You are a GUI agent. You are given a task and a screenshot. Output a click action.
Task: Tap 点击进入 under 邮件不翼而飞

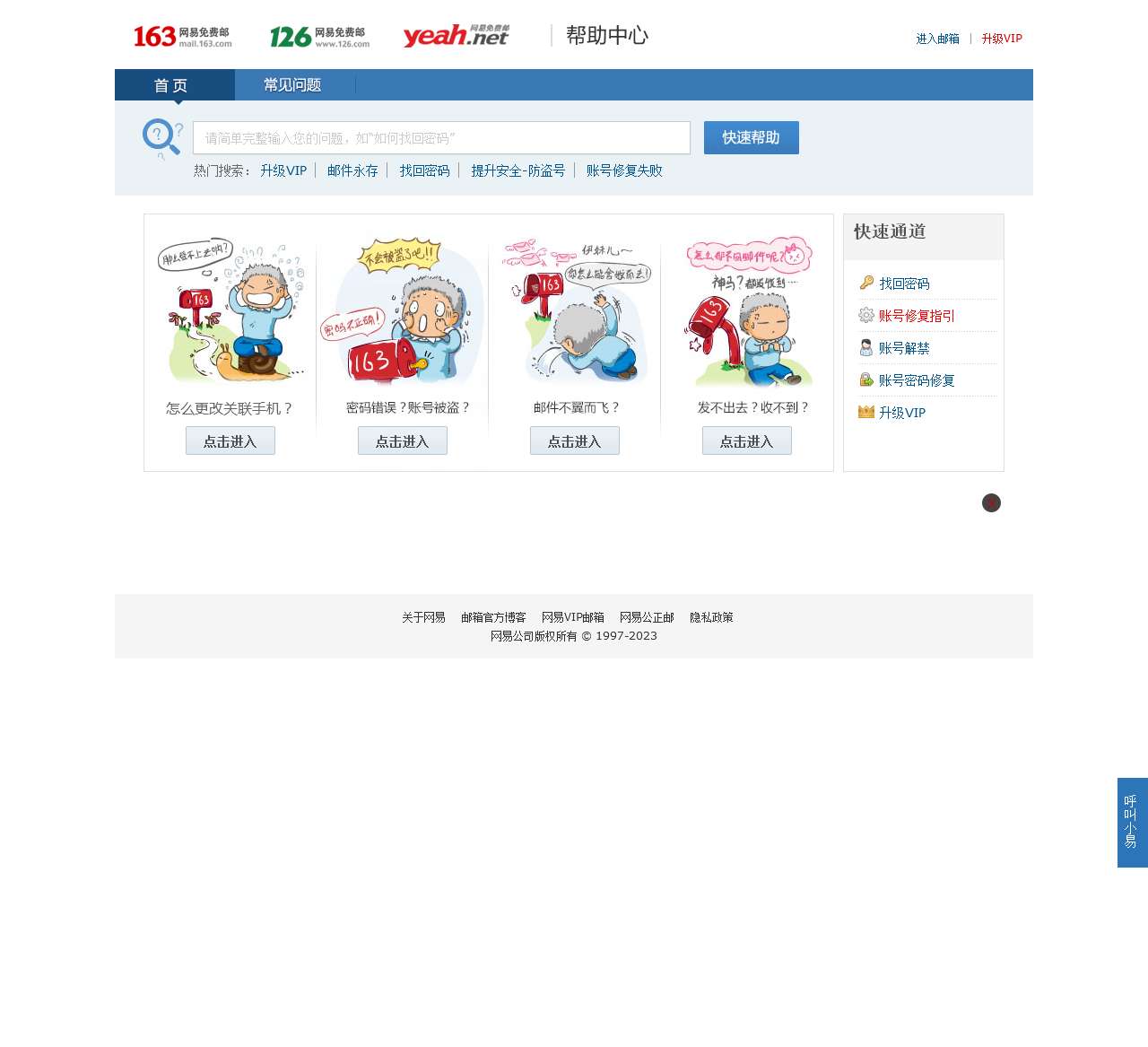tap(575, 441)
